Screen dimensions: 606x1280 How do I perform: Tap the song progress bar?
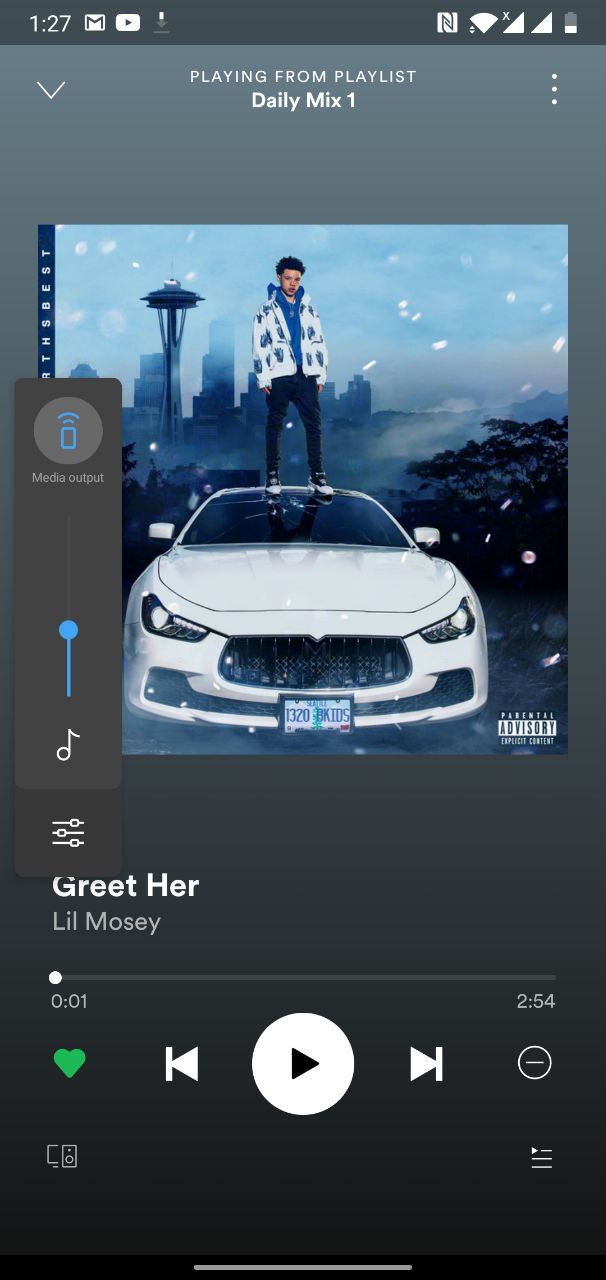pyautogui.click(x=304, y=977)
